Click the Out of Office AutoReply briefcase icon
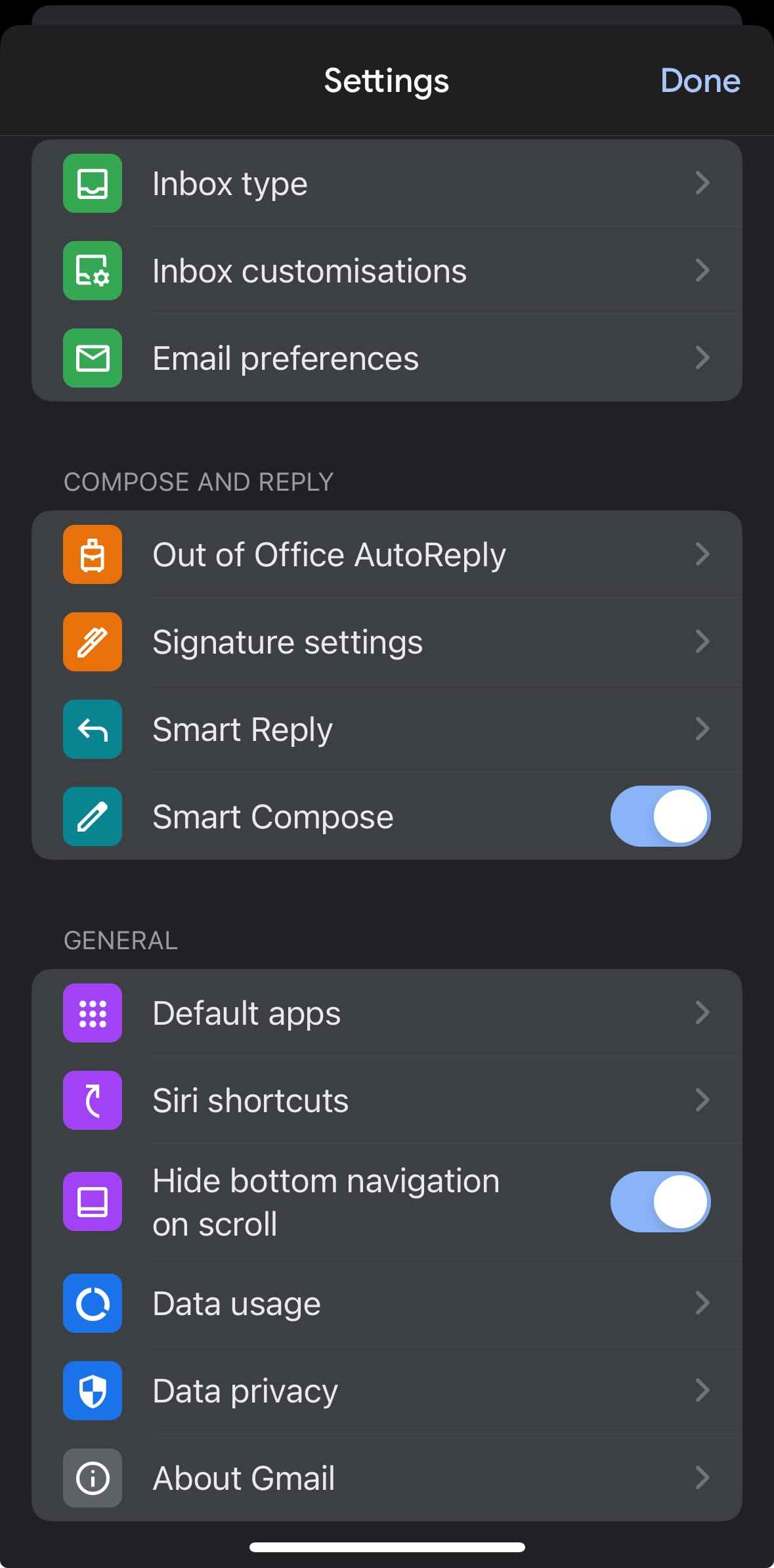This screenshot has width=774, height=1568. click(x=92, y=554)
